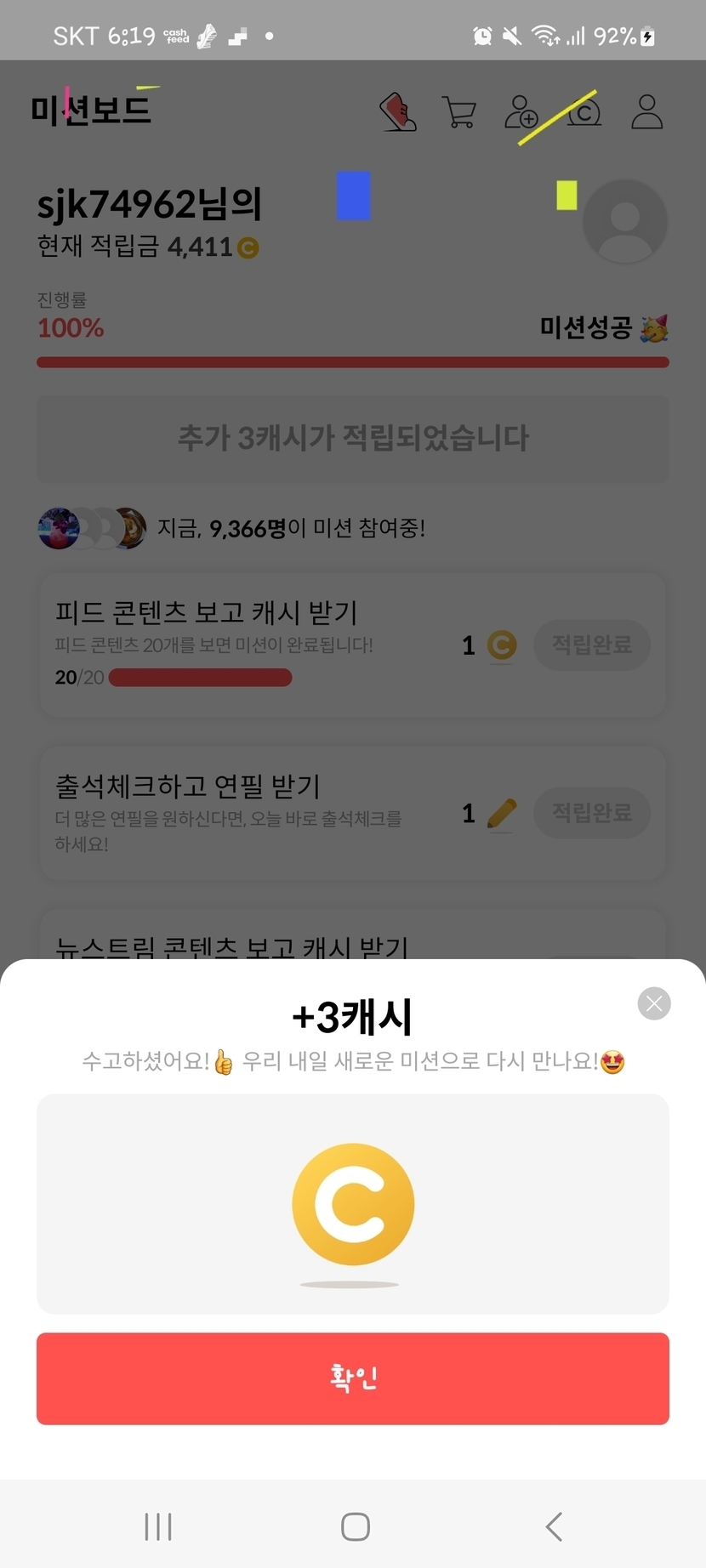The width and height of the screenshot is (706, 1568).
Task: Open recent apps from navigation bar
Action: [x=158, y=1526]
